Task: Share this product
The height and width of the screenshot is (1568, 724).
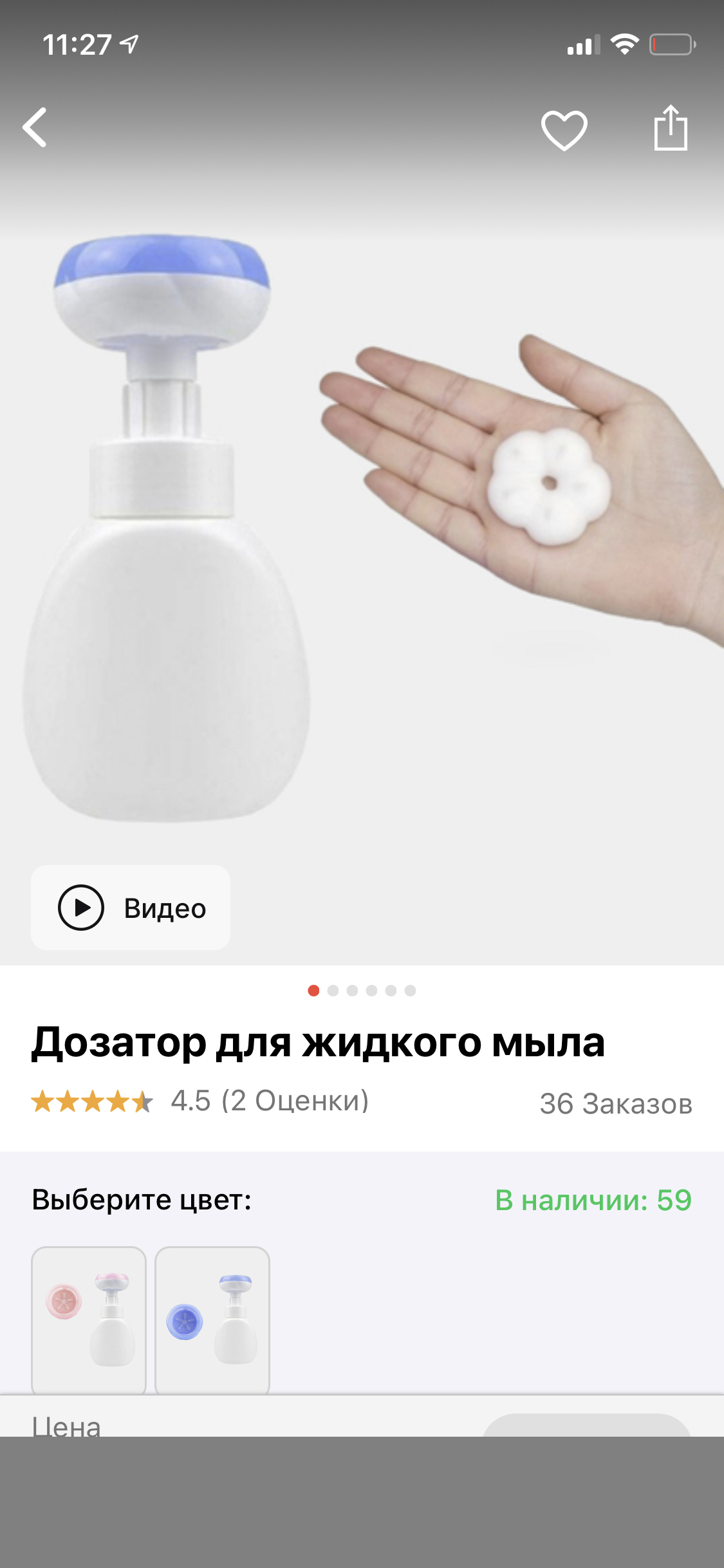Action: (671, 128)
